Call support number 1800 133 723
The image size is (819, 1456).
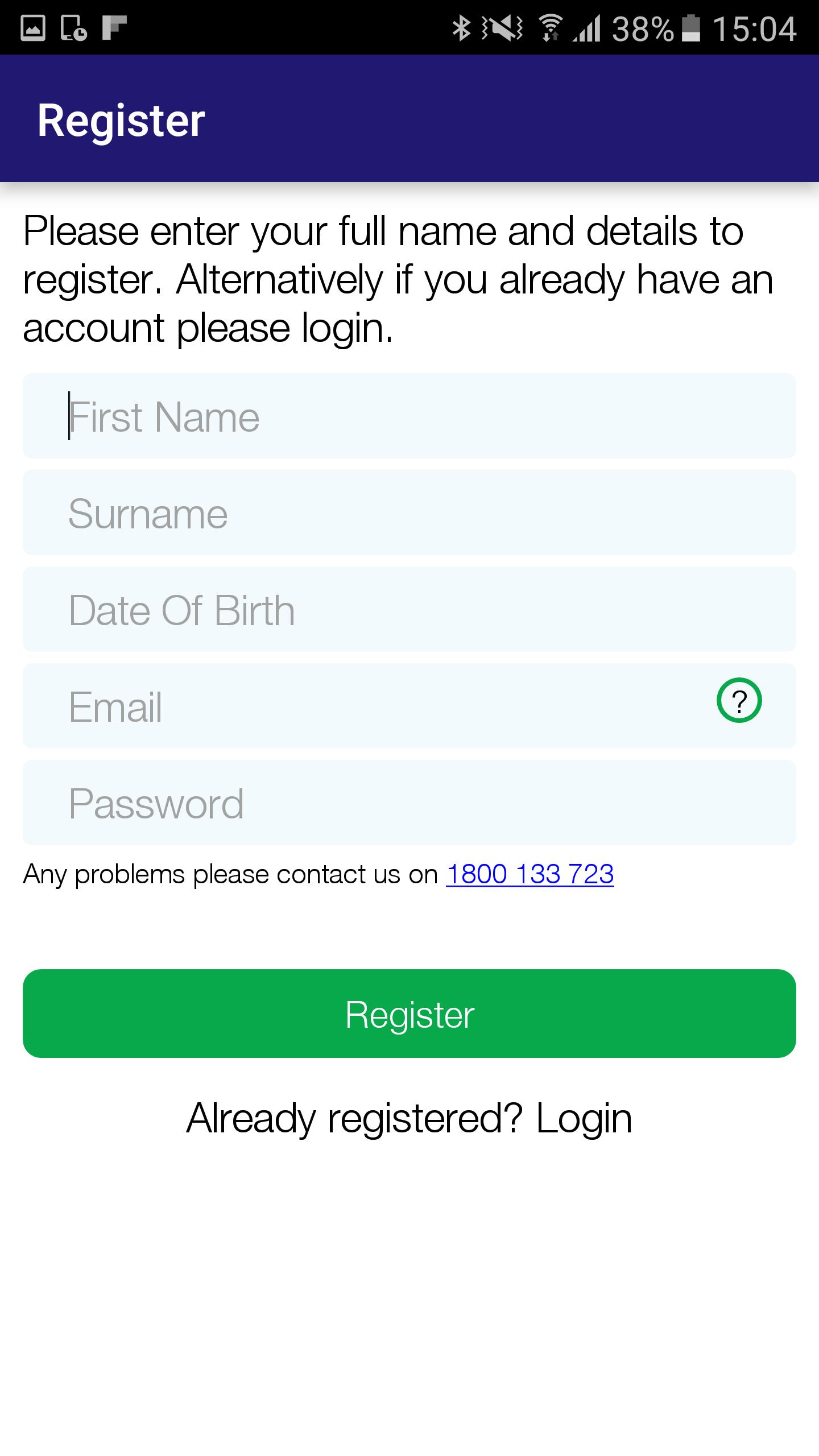[530, 874]
